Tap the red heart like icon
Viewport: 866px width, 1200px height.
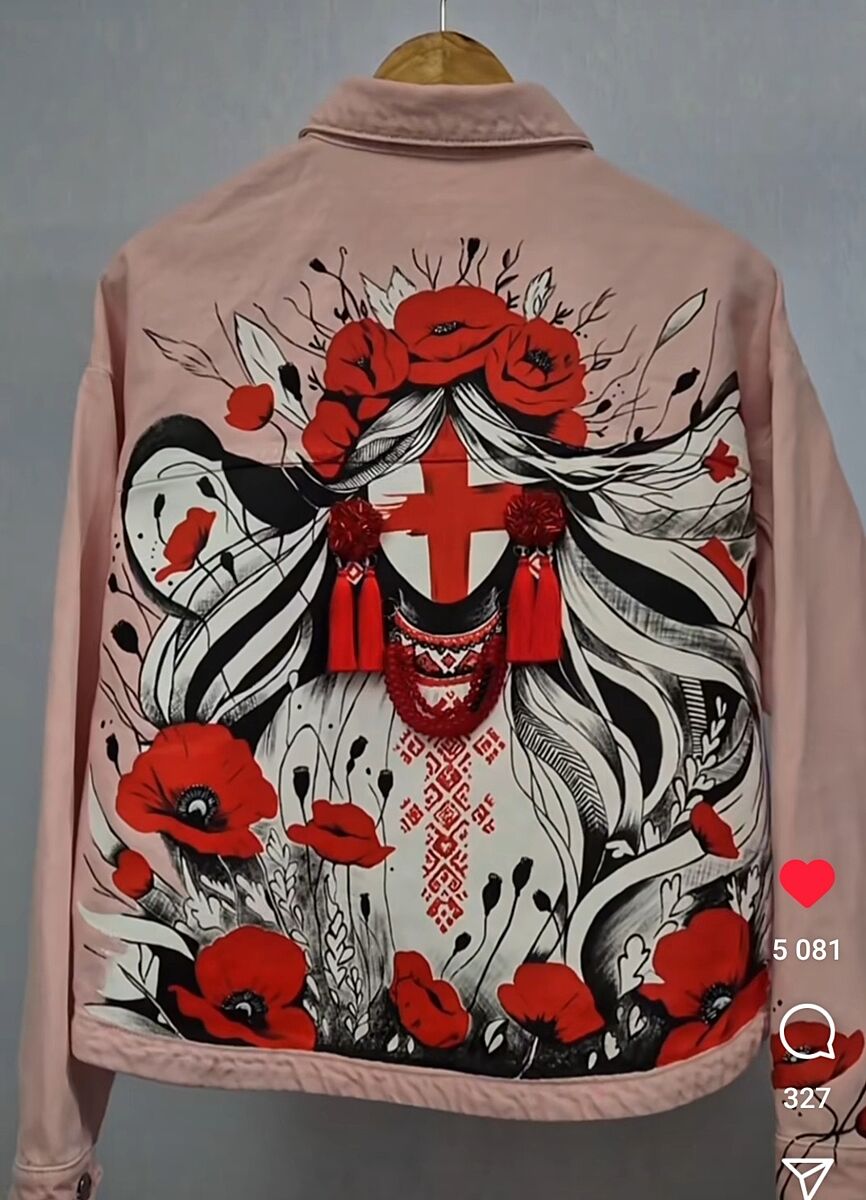[x=807, y=882]
